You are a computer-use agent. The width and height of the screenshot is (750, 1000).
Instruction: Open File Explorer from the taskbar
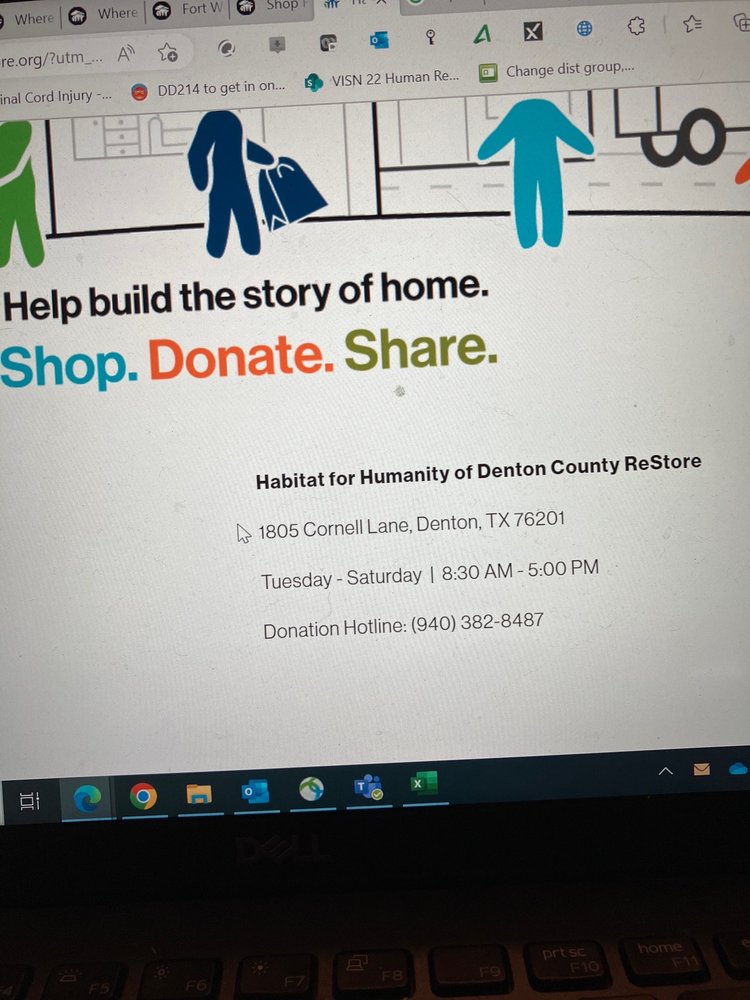(x=199, y=795)
